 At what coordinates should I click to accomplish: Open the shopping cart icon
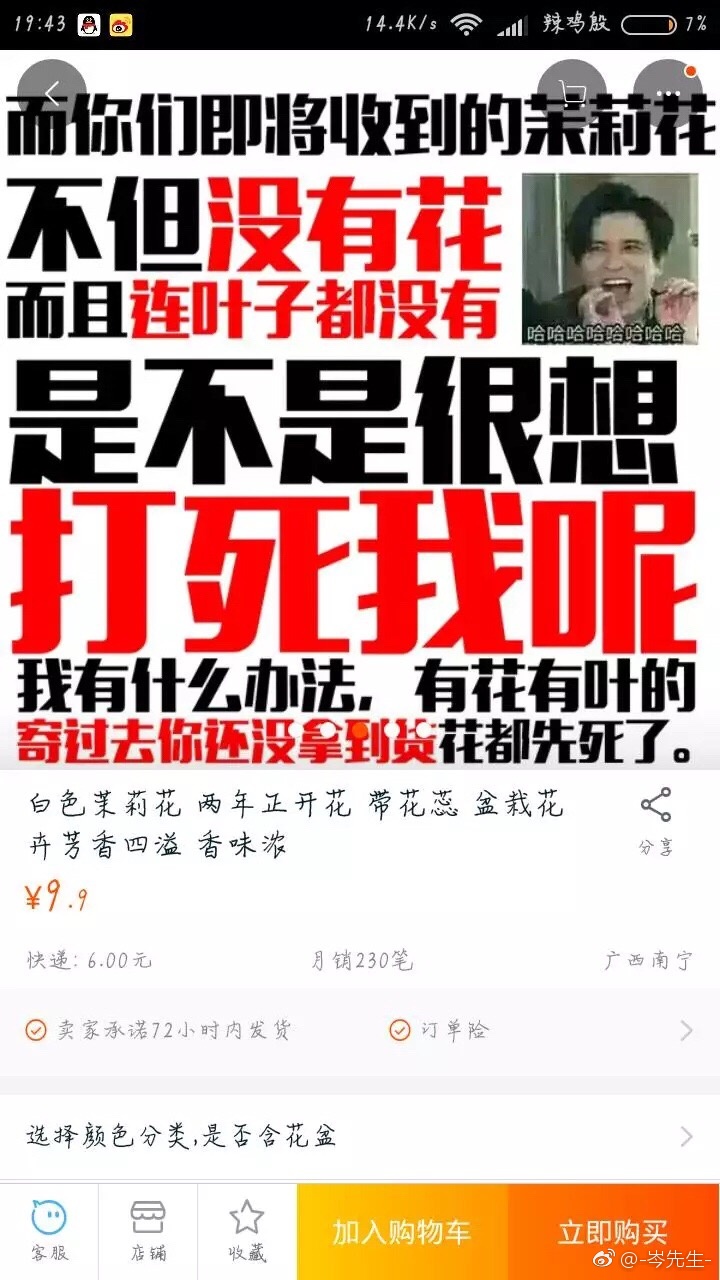coord(572,95)
